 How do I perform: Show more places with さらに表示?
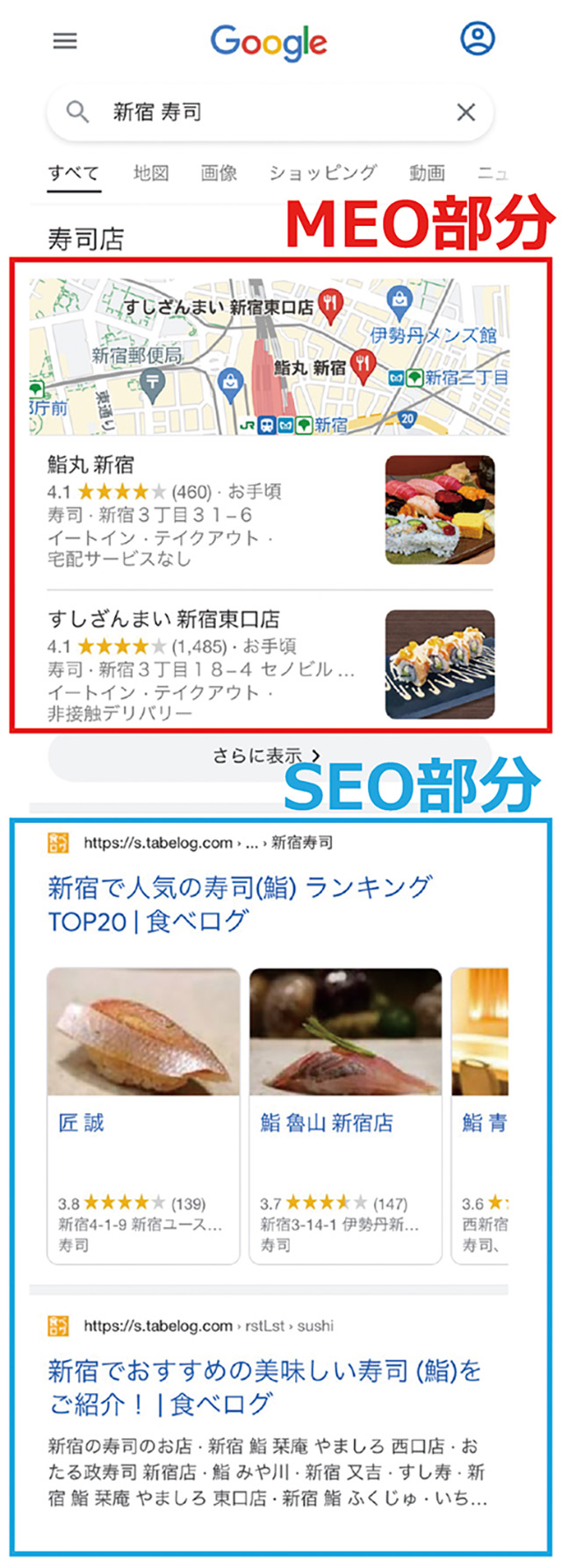tap(268, 756)
